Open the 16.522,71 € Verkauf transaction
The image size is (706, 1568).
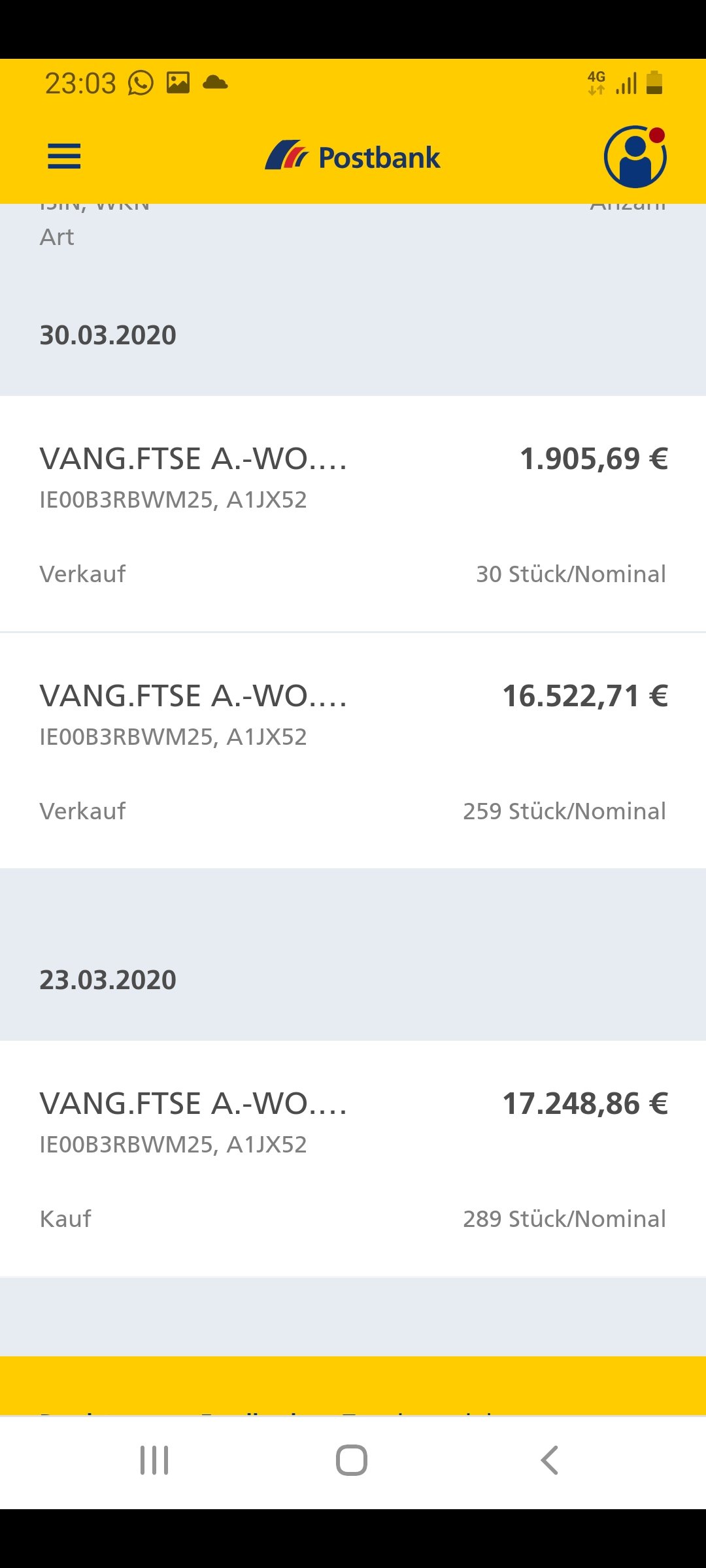pyautogui.click(x=353, y=751)
